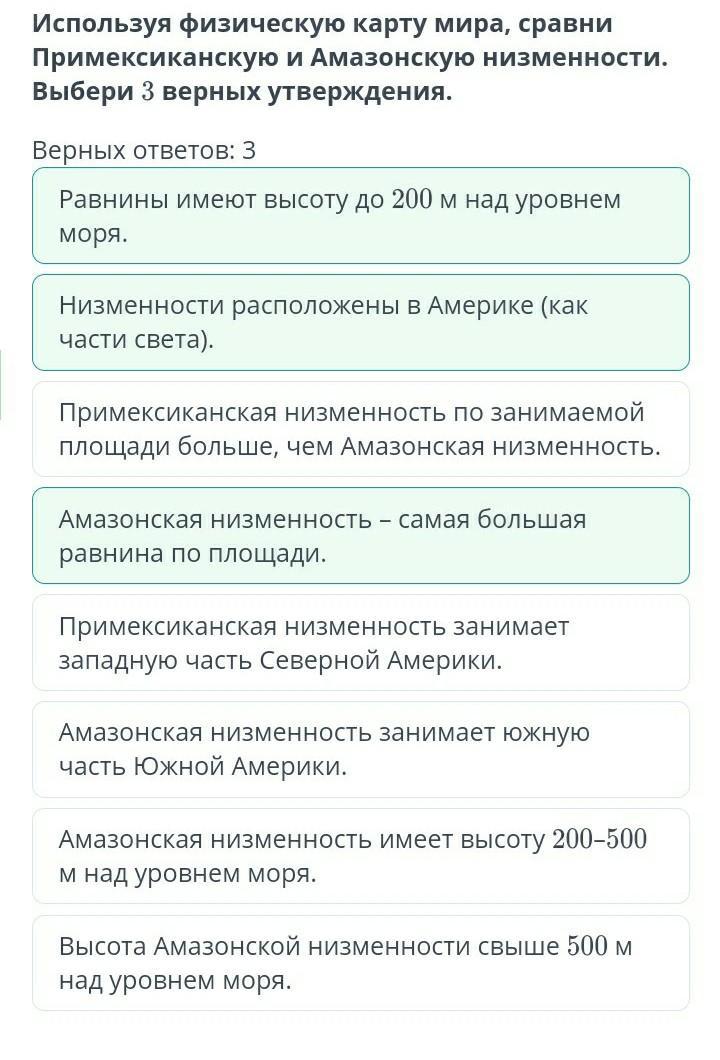Viewport: 720px width, 1060px height.
Task: Choose 'Высота Амазонской низменности свыше 500 м'
Action: (360, 963)
